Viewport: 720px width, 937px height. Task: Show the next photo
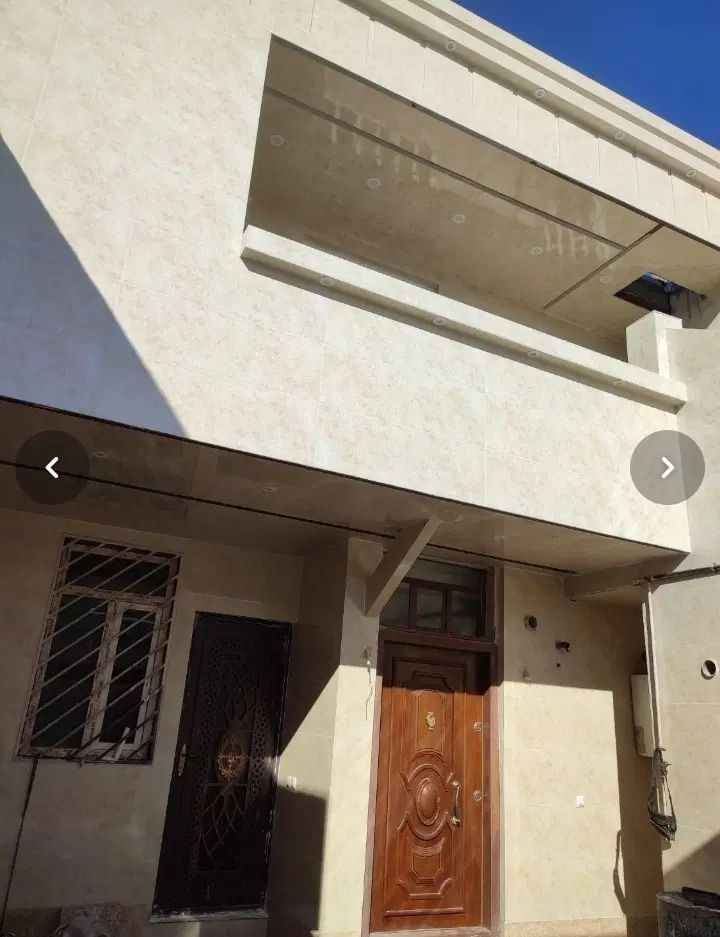coord(667,467)
